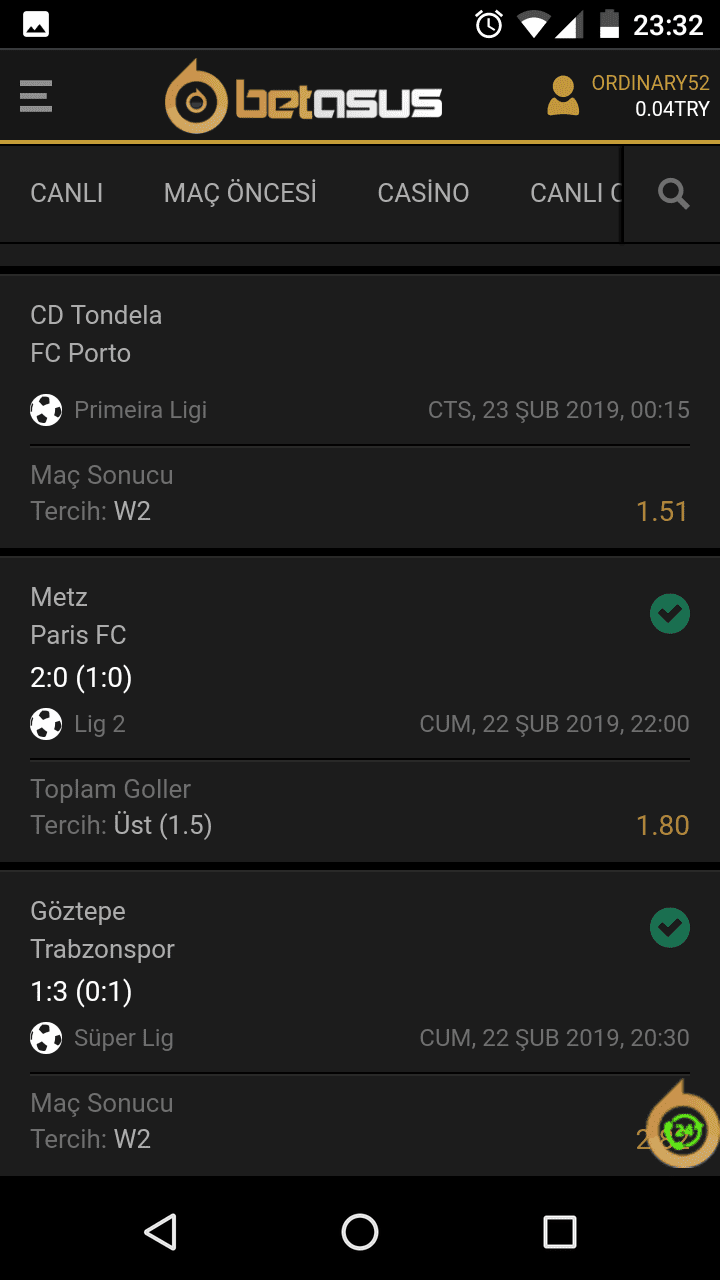Open the hamburger drawer menu
Viewport: 720px width, 1280px height.
[x=35, y=96]
